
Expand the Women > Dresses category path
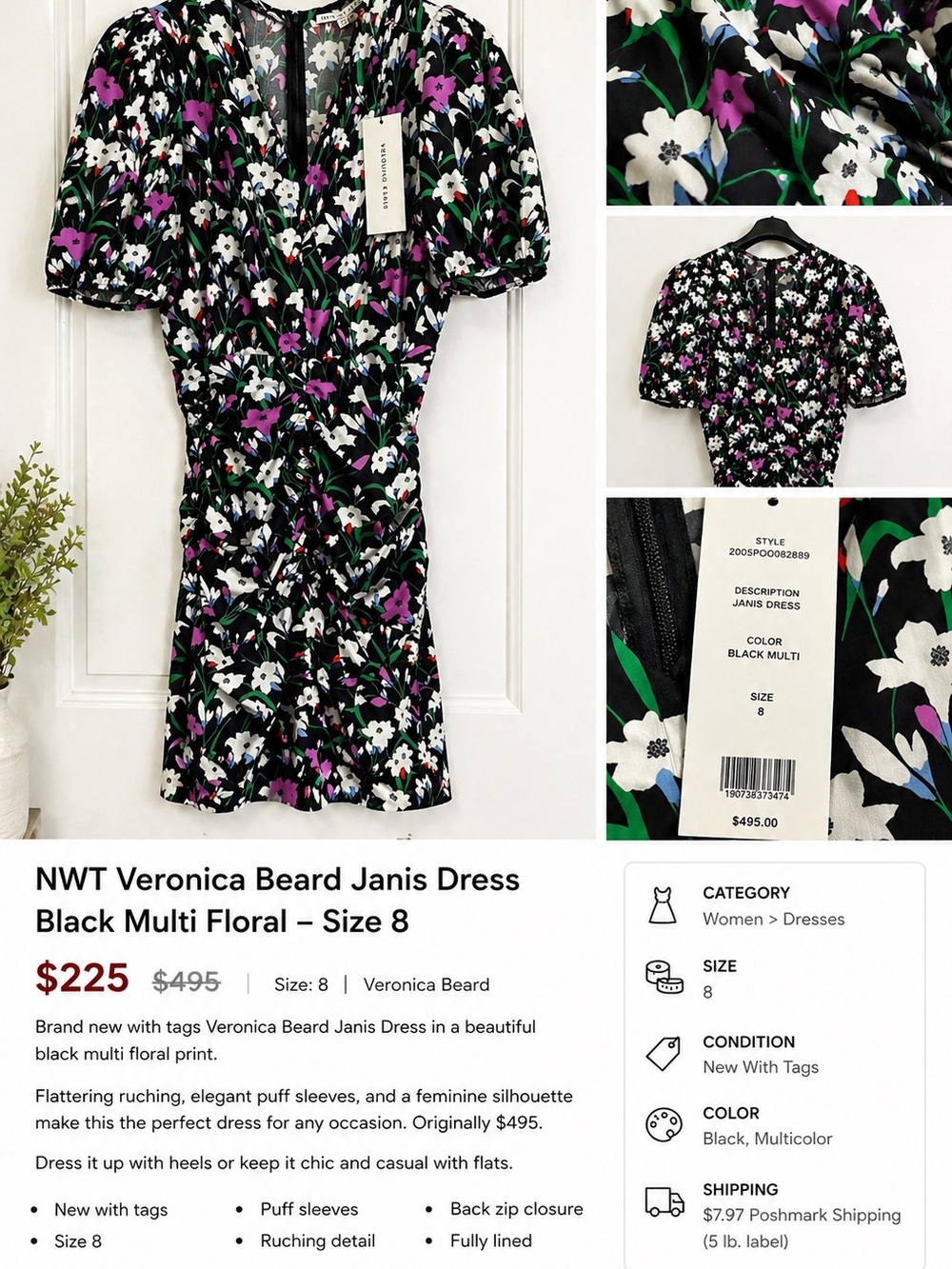point(773,920)
